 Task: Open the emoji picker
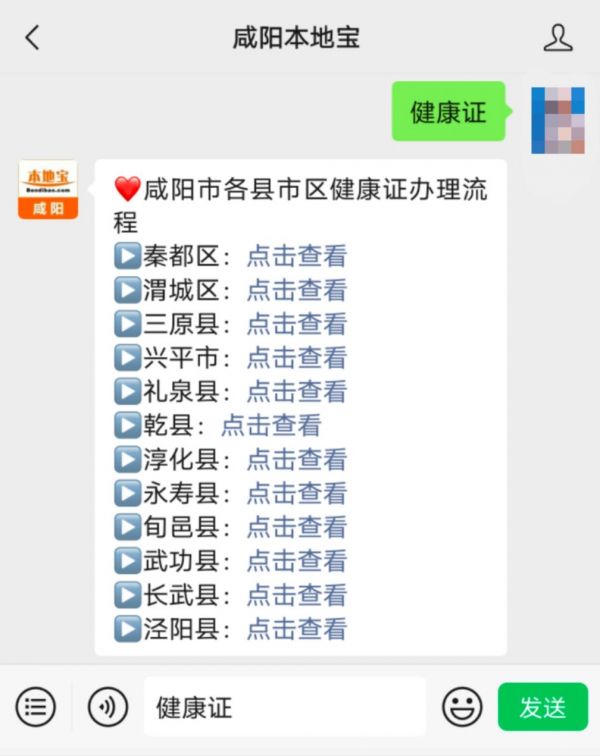click(462, 707)
